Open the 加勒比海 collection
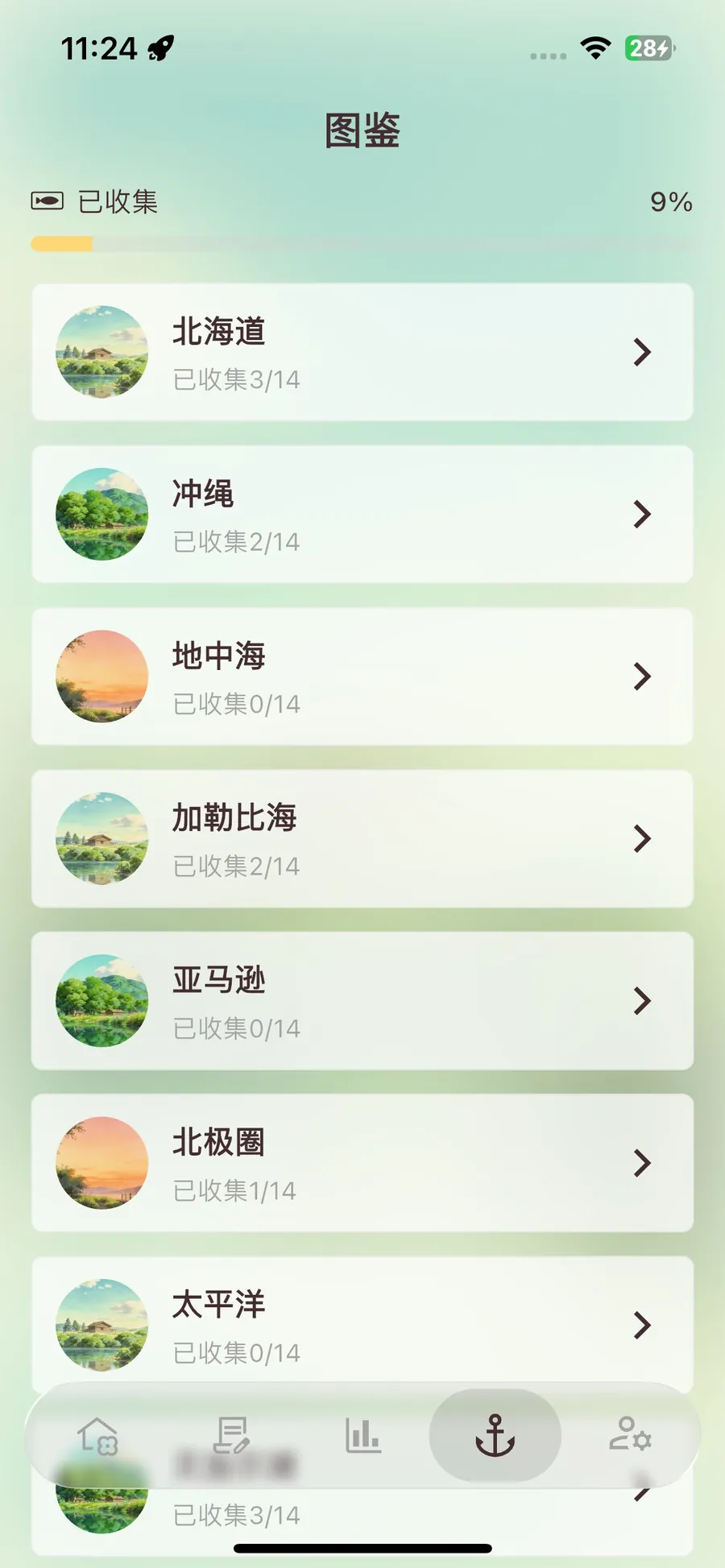The height and width of the screenshot is (1568, 725). click(362, 838)
